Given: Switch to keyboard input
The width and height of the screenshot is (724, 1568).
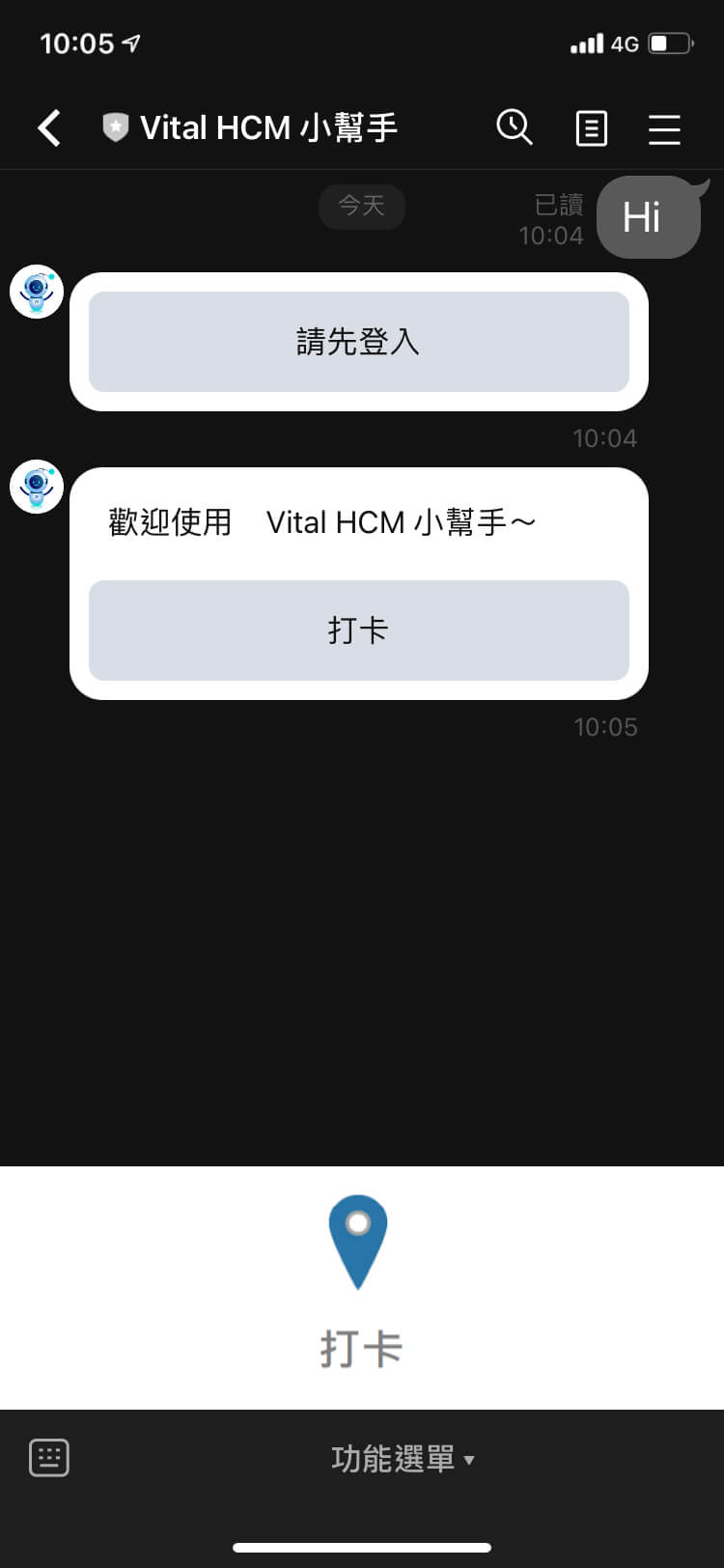Looking at the screenshot, I should [49, 1458].
